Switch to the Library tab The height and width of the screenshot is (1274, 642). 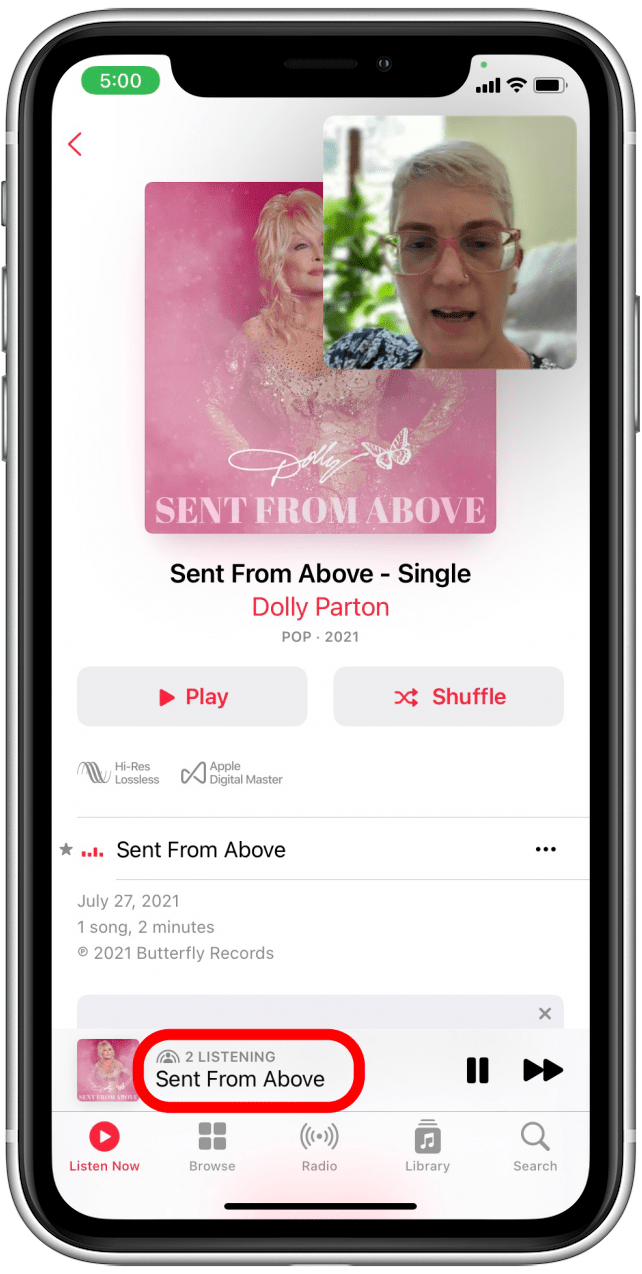[427, 1146]
